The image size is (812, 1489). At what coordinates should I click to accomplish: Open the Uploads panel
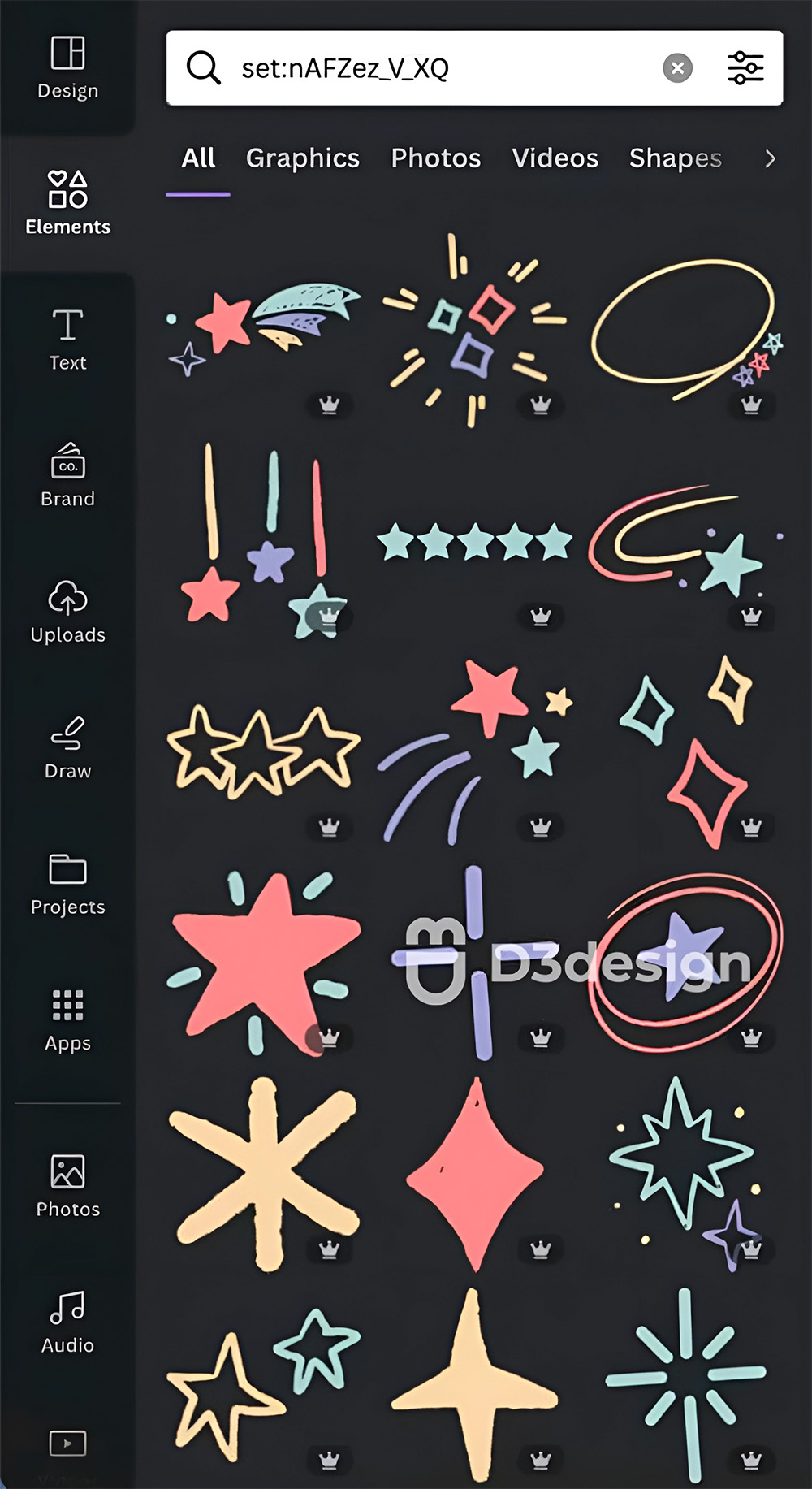pos(67,612)
